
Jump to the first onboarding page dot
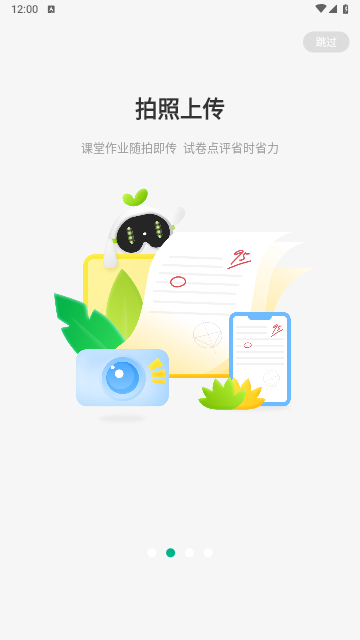click(152, 553)
